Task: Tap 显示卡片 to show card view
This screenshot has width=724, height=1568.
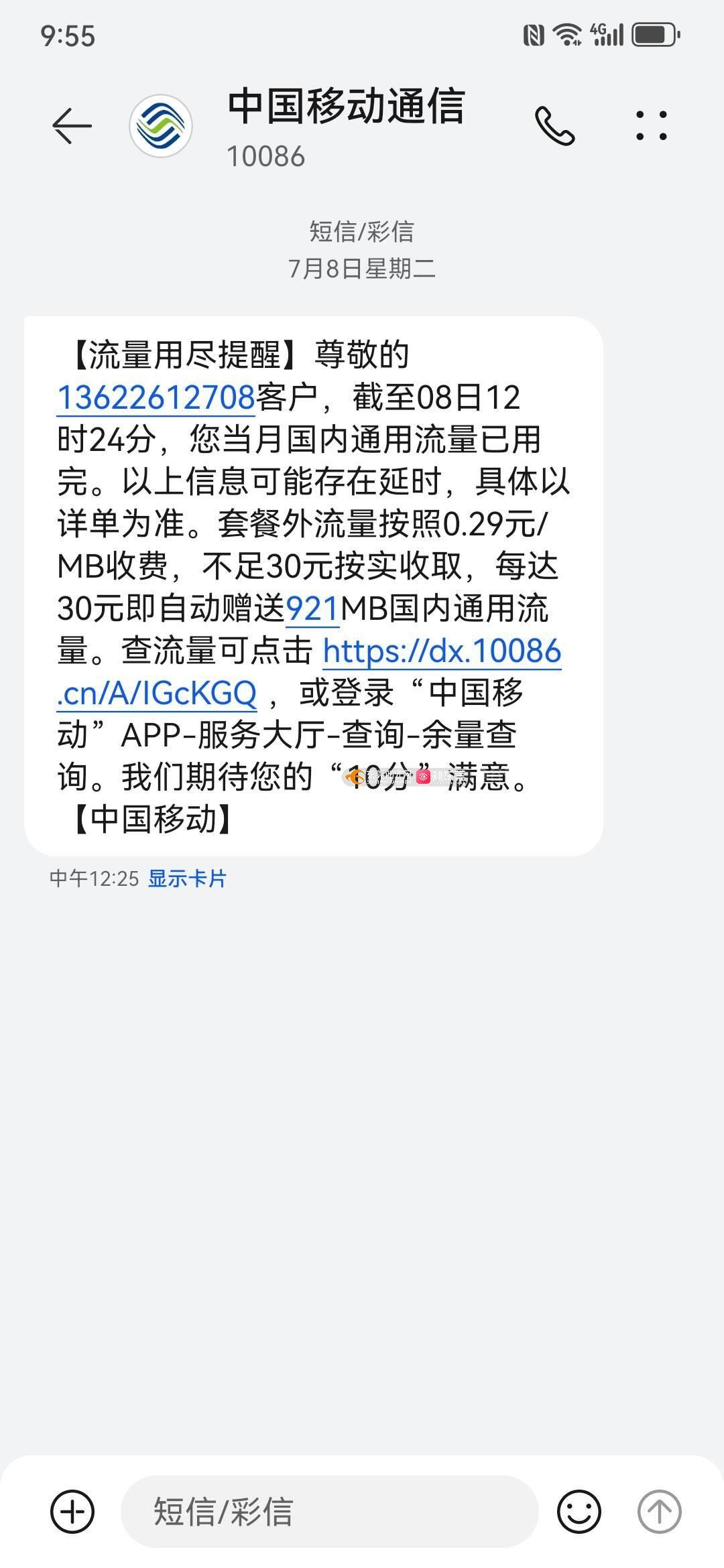Action: pyautogui.click(x=187, y=878)
